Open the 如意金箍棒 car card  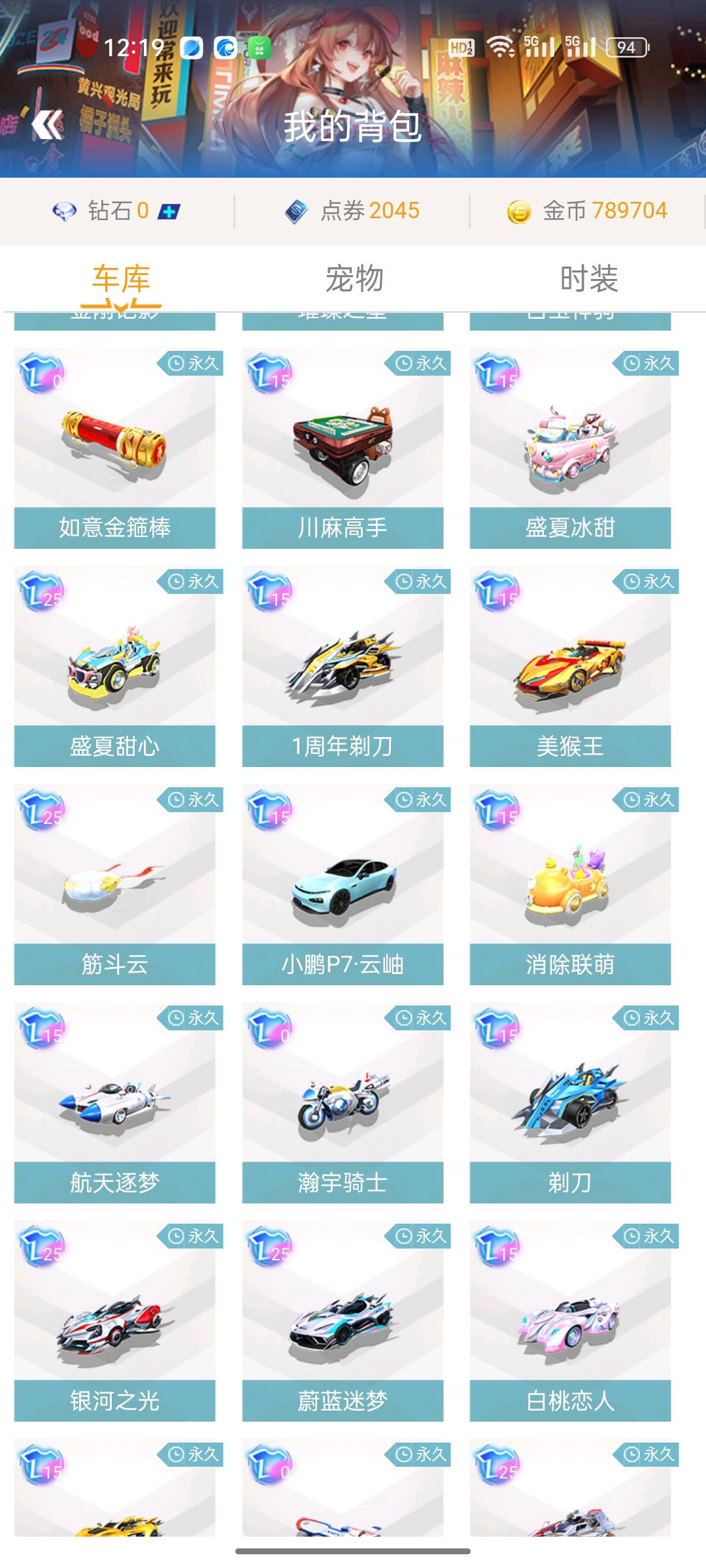(x=115, y=448)
